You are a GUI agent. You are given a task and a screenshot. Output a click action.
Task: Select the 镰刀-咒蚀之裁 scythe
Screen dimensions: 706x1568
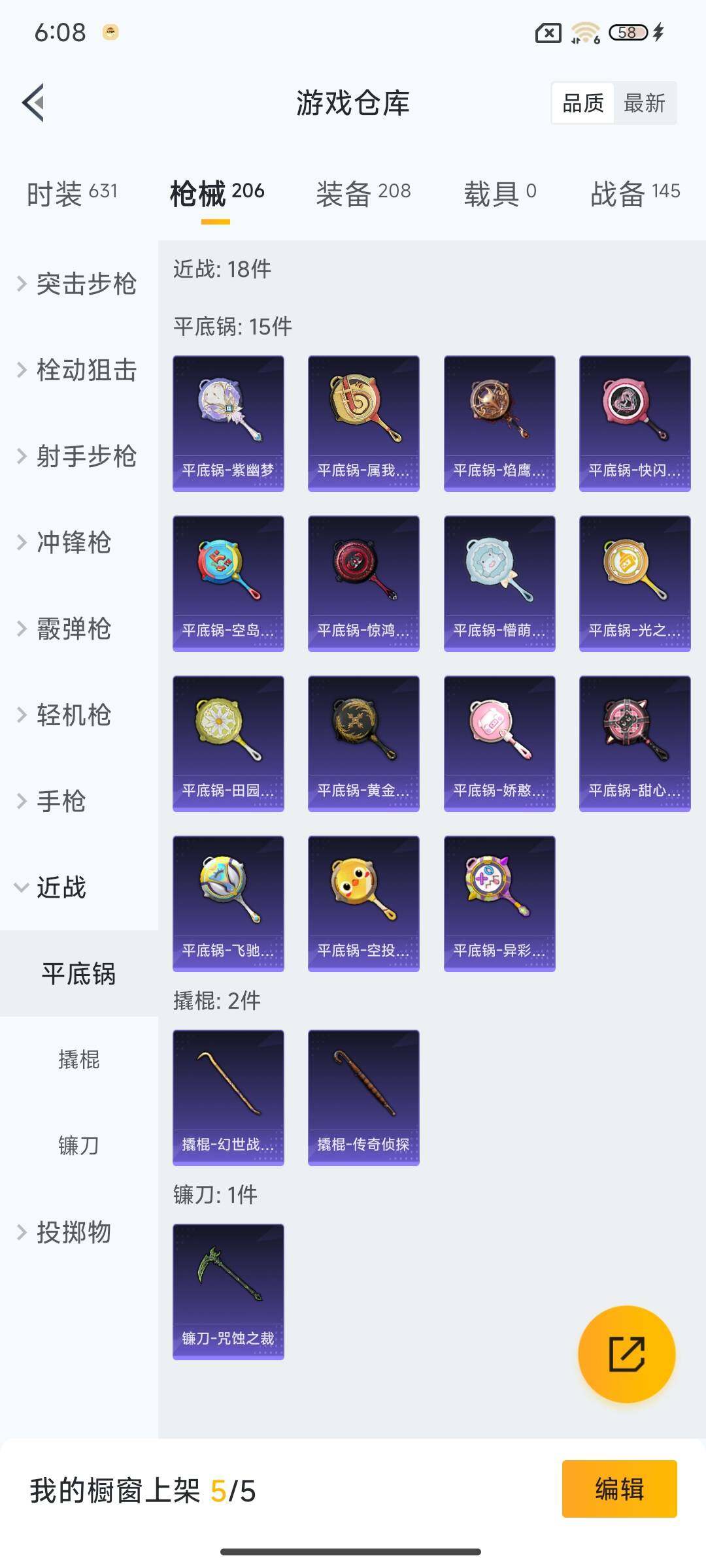228,1290
